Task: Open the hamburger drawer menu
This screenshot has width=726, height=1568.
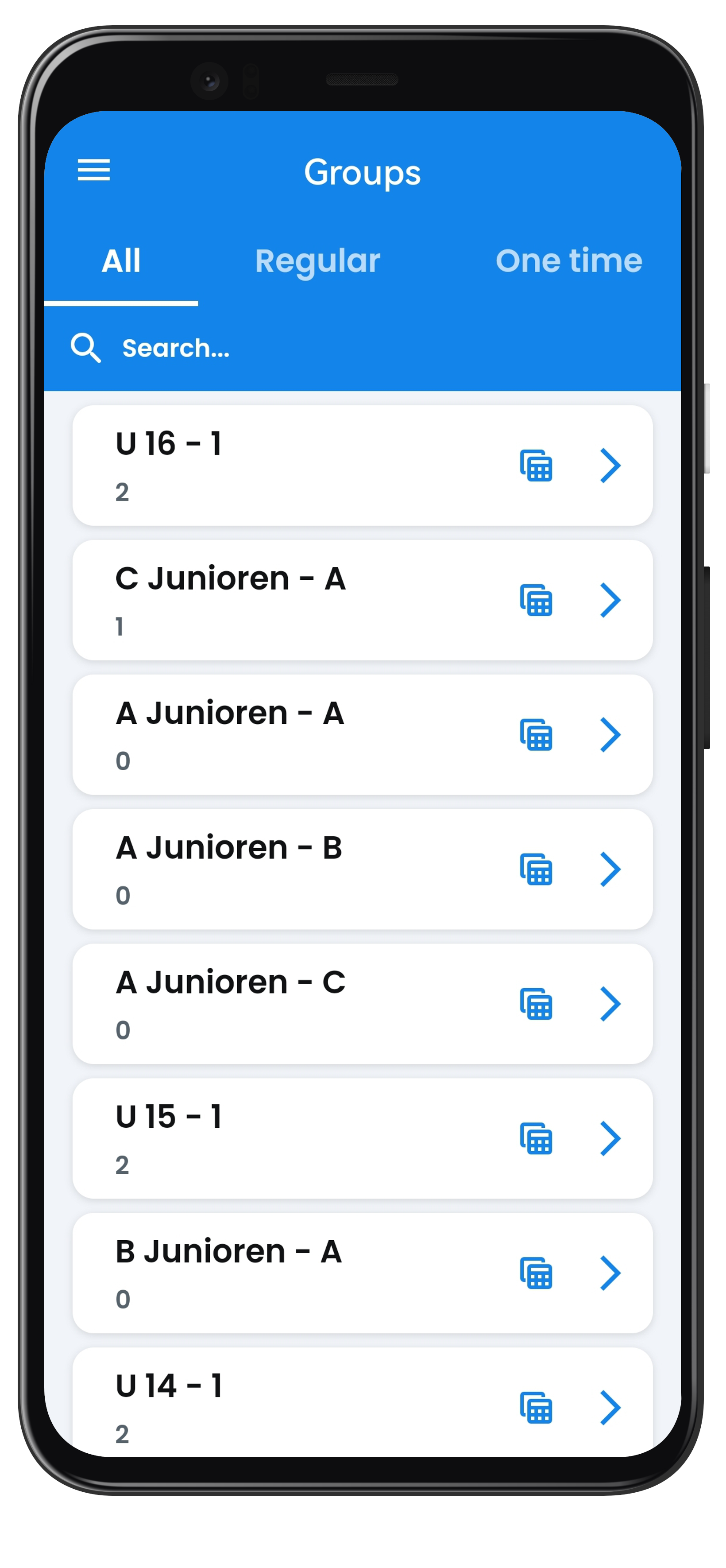Action: pyautogui.click(x=94, y=171)
